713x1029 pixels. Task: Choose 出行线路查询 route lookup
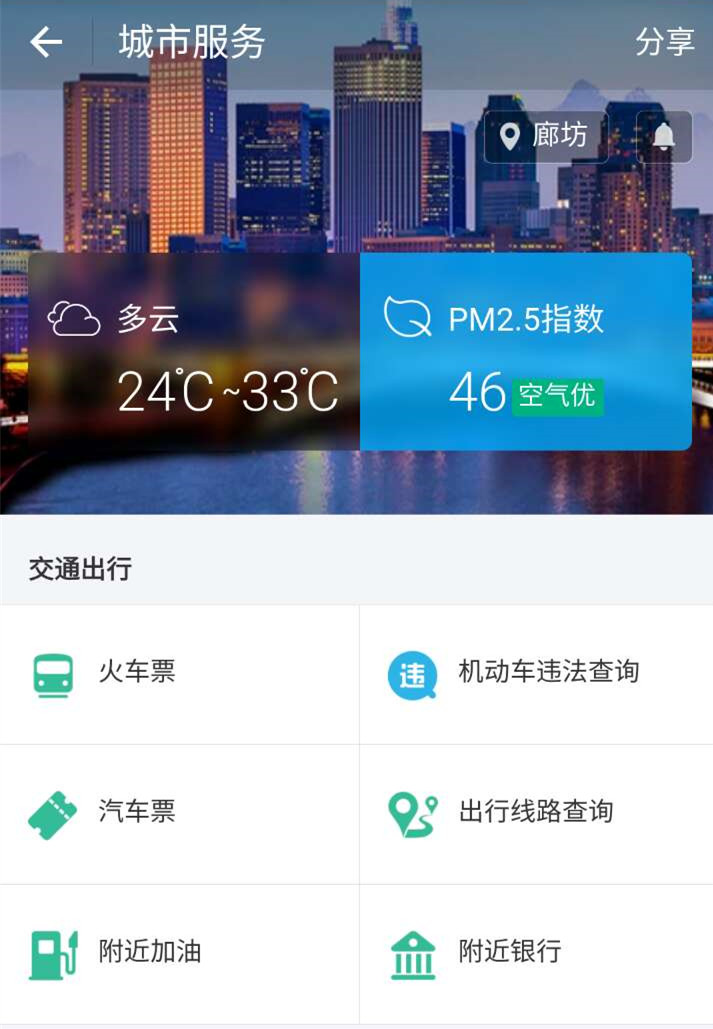[536, 814]
